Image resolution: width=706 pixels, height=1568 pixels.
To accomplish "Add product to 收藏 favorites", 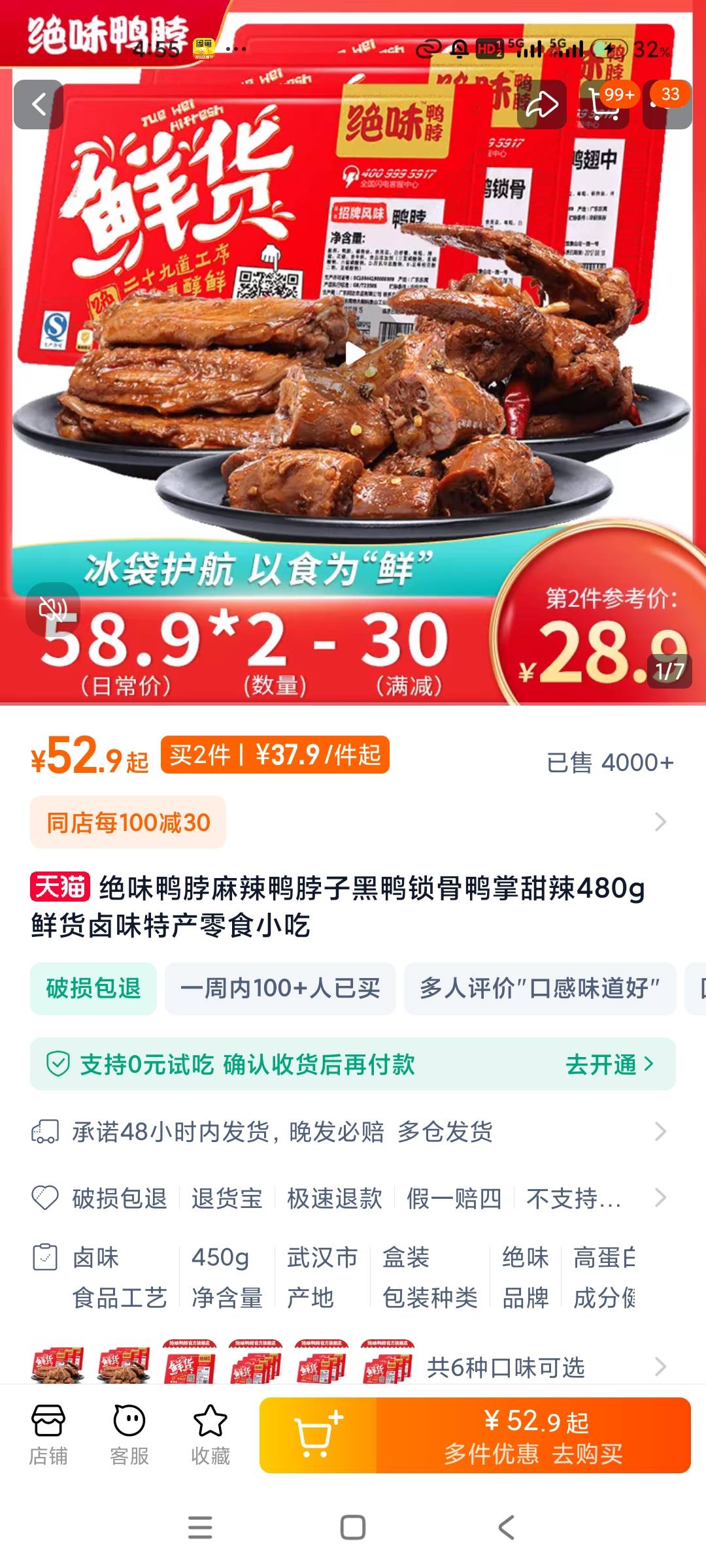I will coord(210,1436).
